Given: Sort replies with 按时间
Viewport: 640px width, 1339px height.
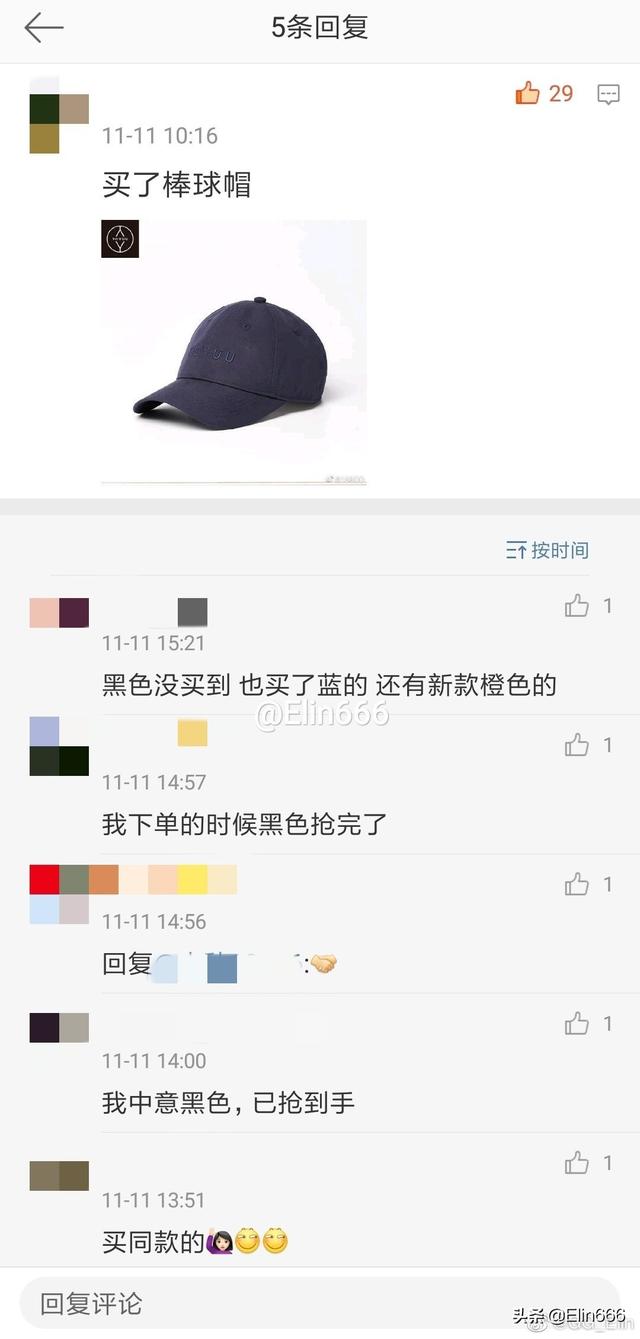Looking at the screenshot, I should (x=547, y=550).
